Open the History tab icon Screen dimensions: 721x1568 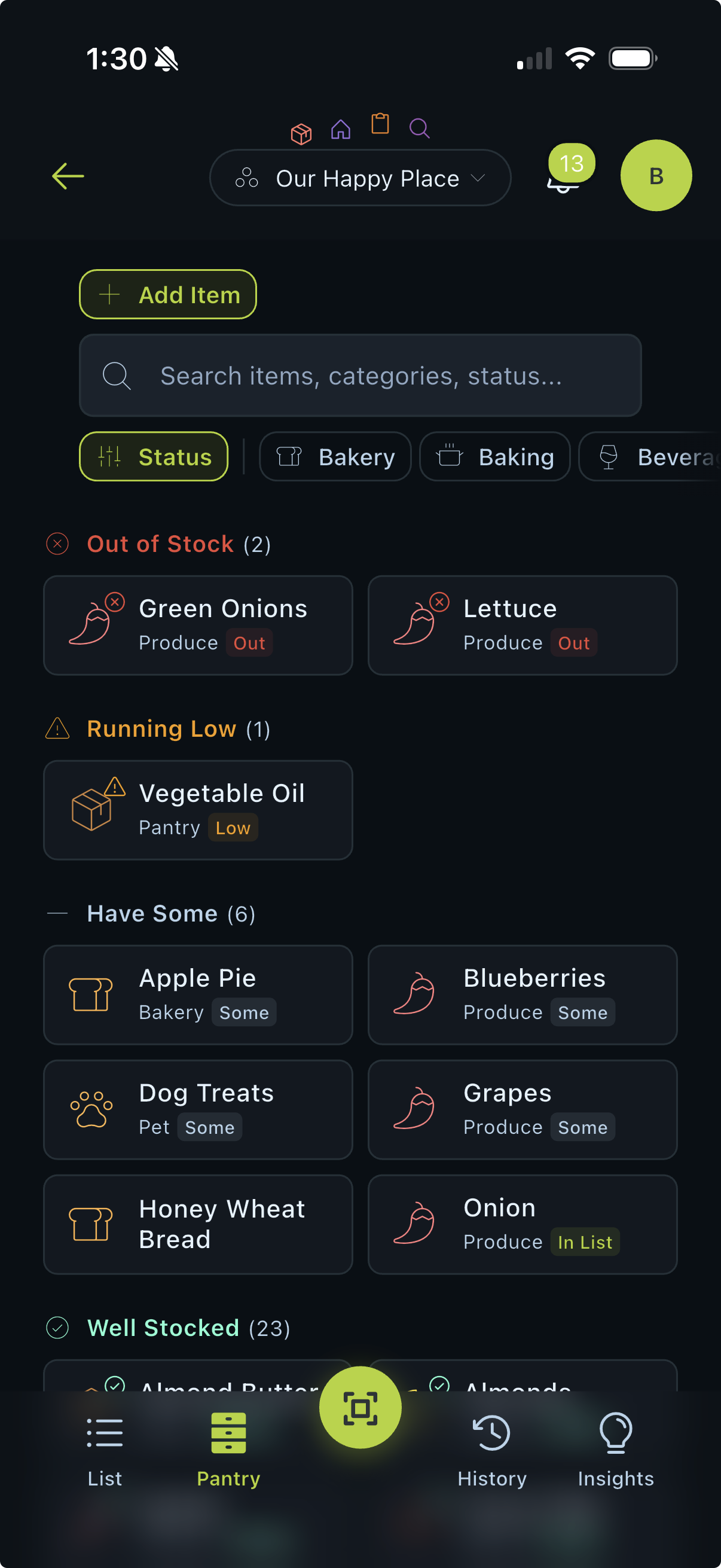[x=491, y=1433]
